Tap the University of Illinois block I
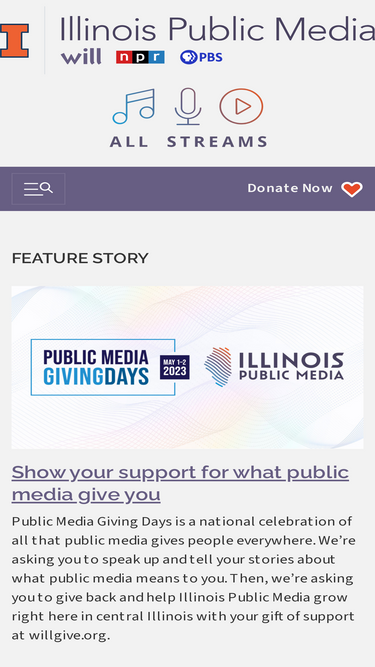 (x=14, y=41)
